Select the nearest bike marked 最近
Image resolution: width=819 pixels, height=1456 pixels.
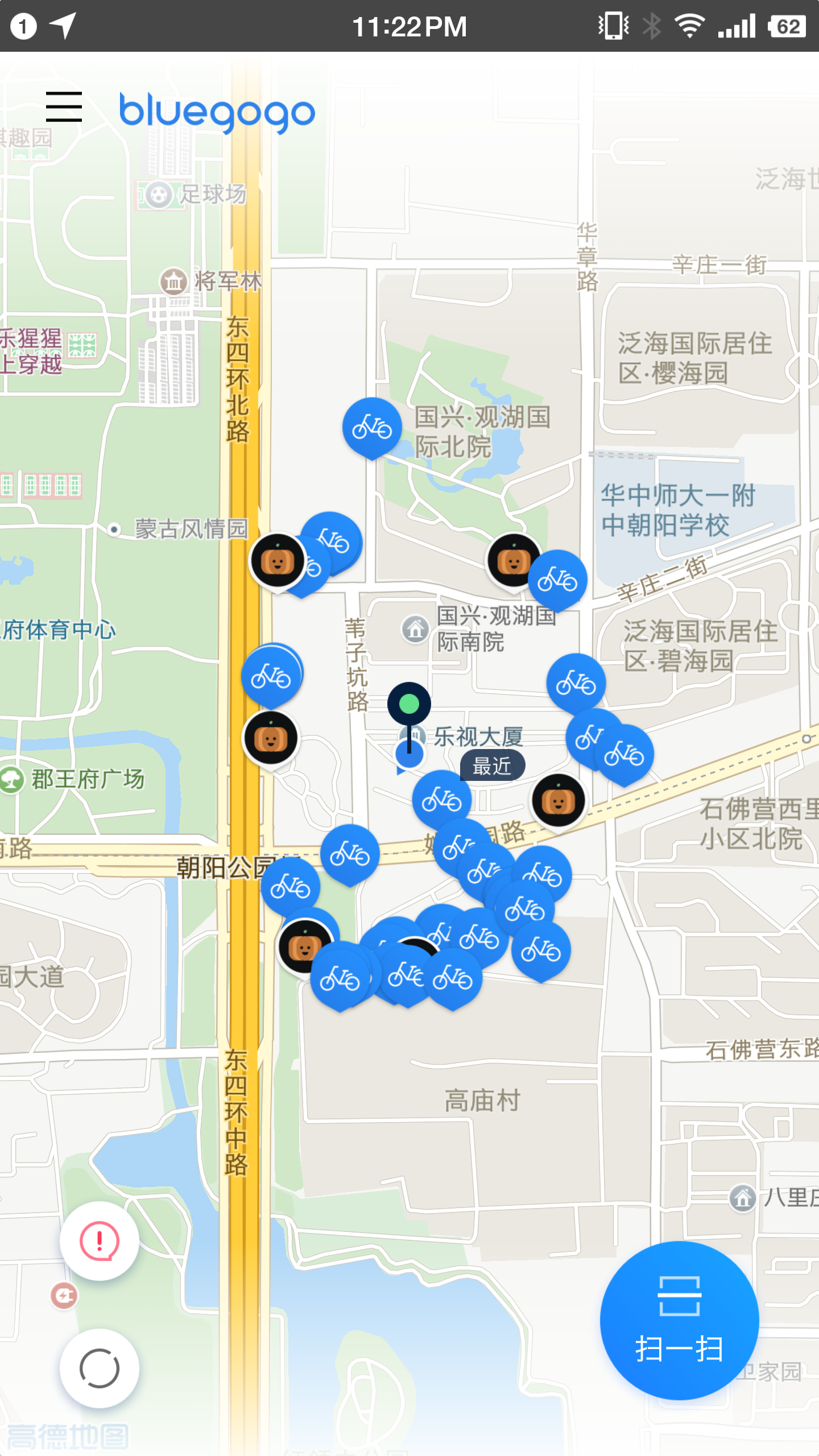442,799
